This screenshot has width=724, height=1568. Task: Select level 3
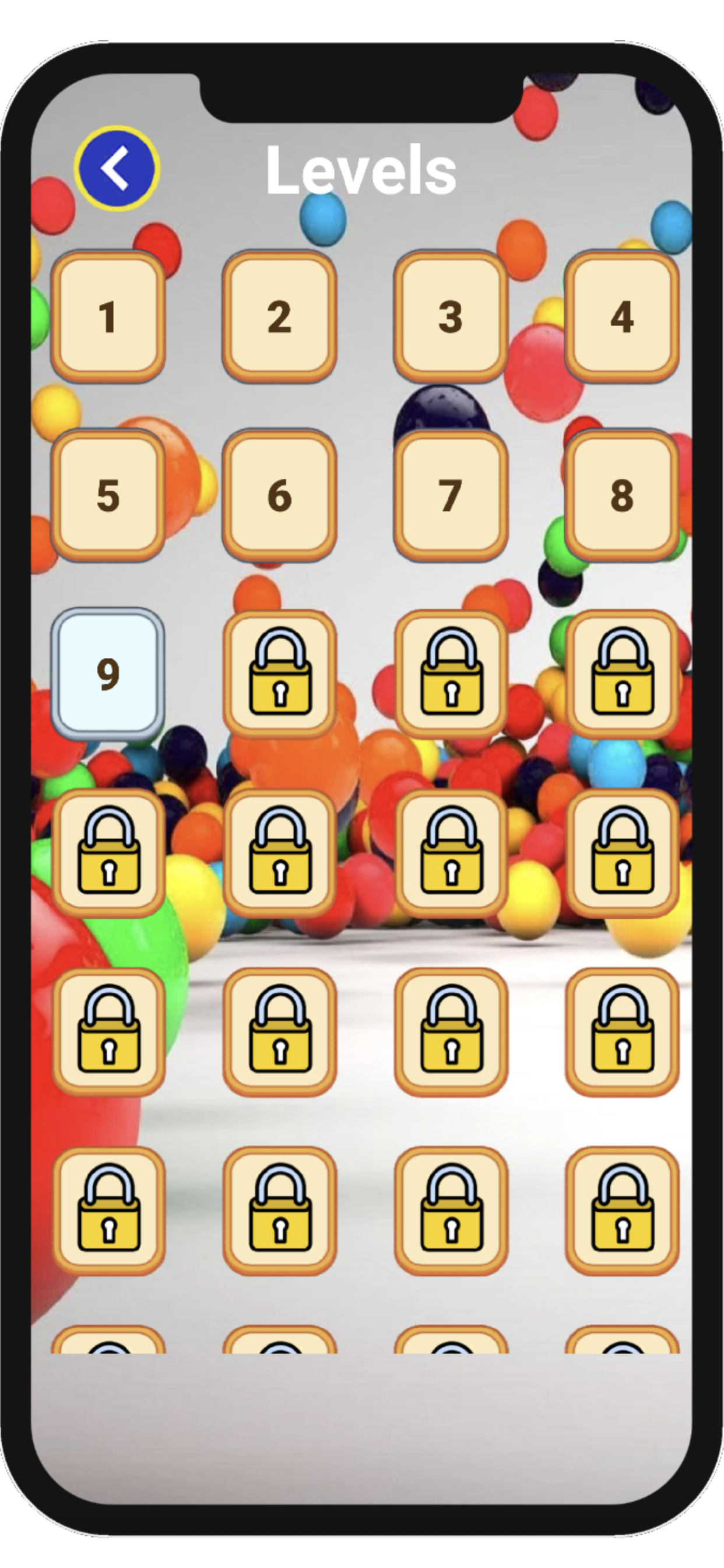pyautogui.click(x=451, y=317)
